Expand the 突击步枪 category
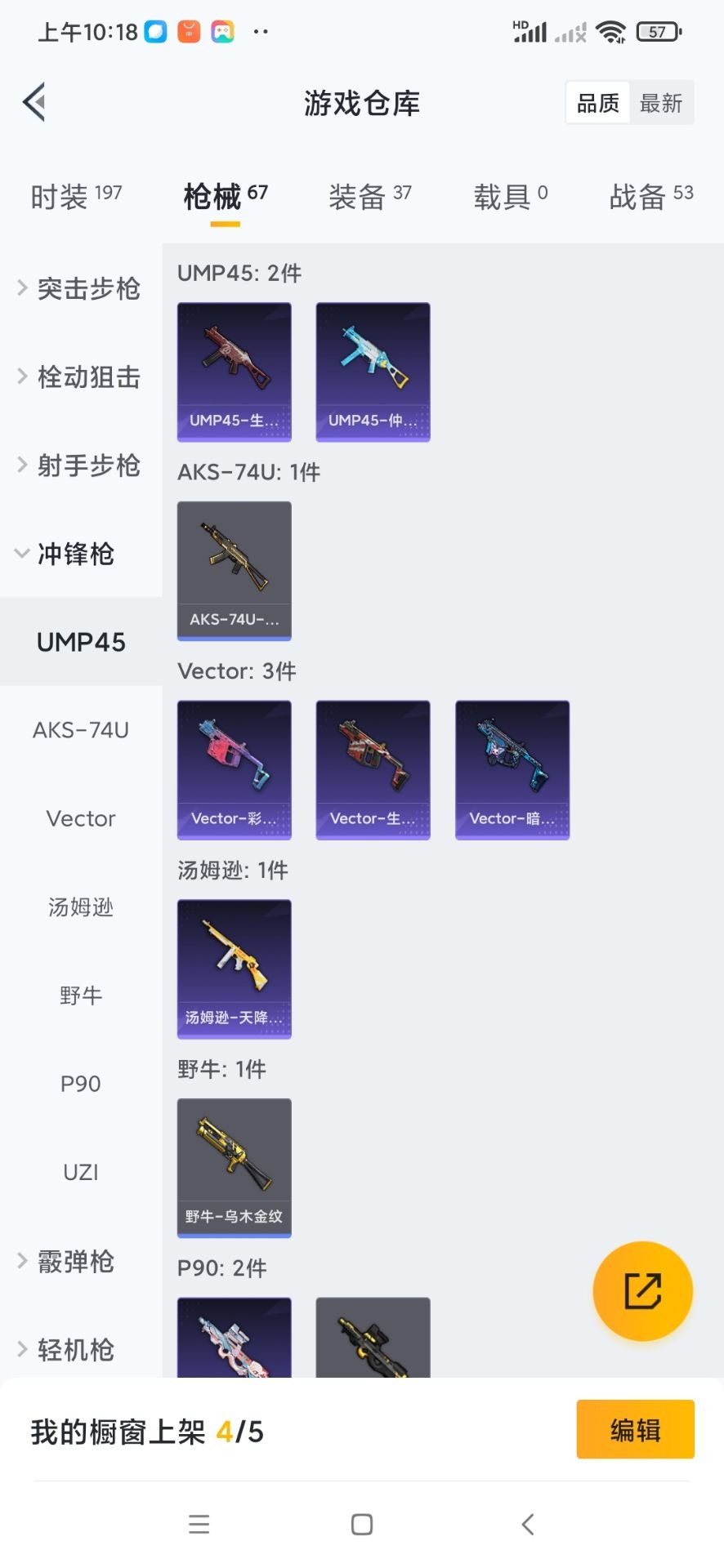The height and width of the screenshot is (1568, 724). point(80,288)
